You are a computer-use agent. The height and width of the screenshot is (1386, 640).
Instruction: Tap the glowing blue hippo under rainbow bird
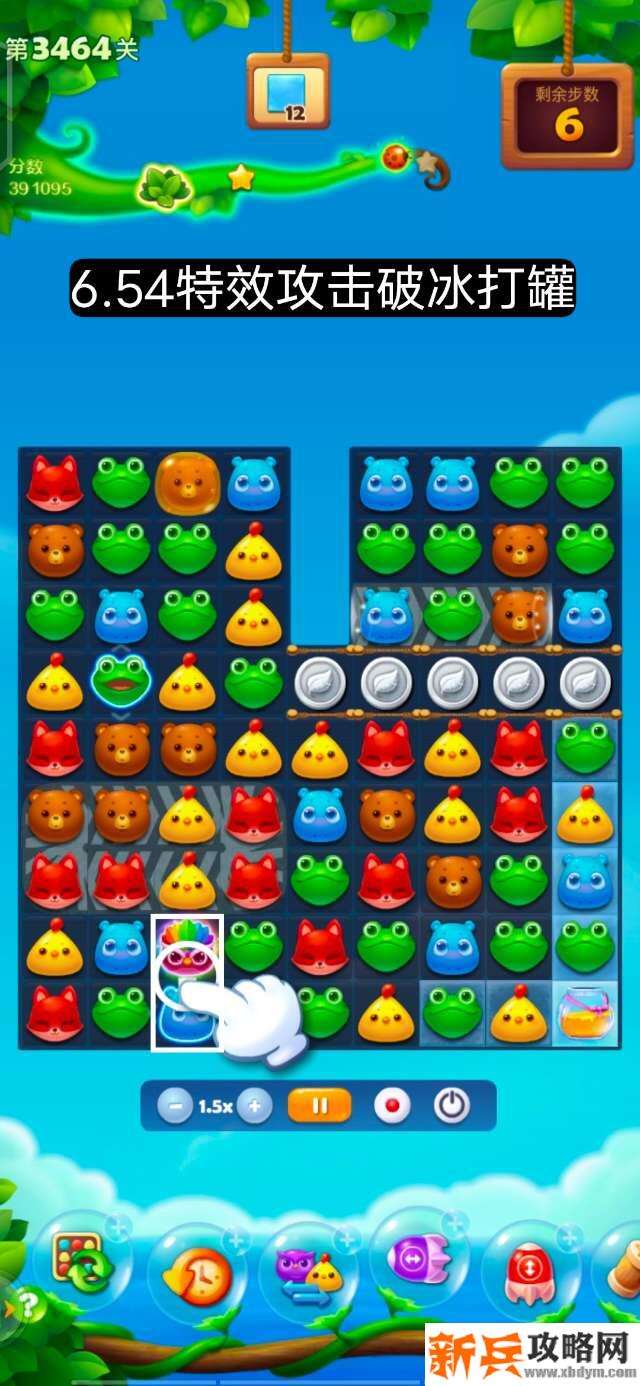click(187, 1012)
